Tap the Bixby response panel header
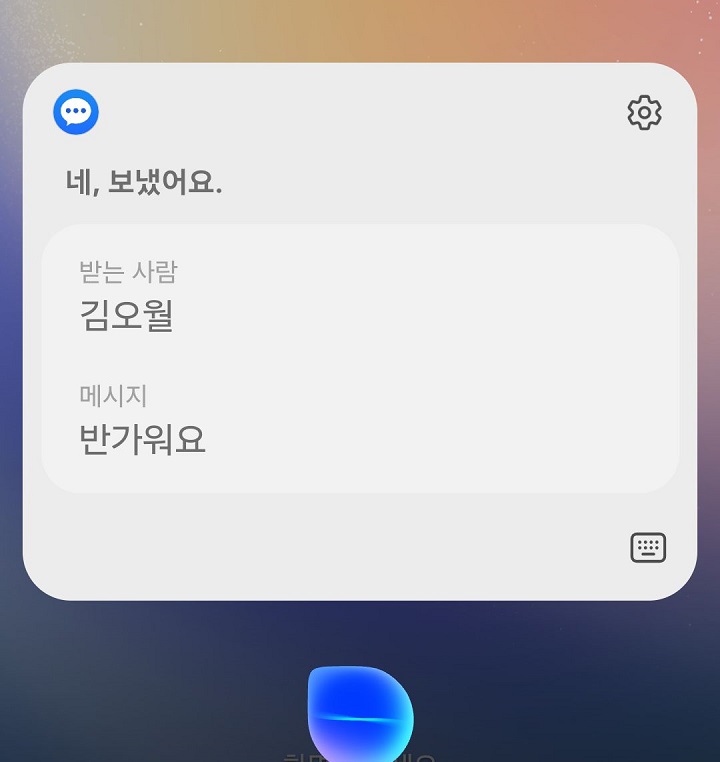 pyautogui.click(x=360, y=112)
